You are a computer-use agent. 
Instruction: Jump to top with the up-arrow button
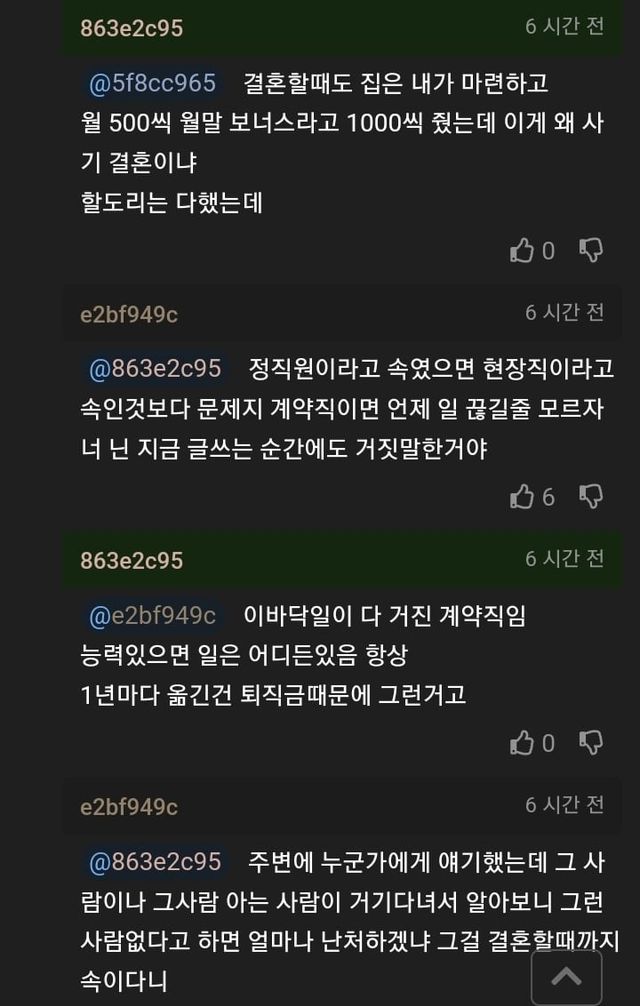point(566,976)
